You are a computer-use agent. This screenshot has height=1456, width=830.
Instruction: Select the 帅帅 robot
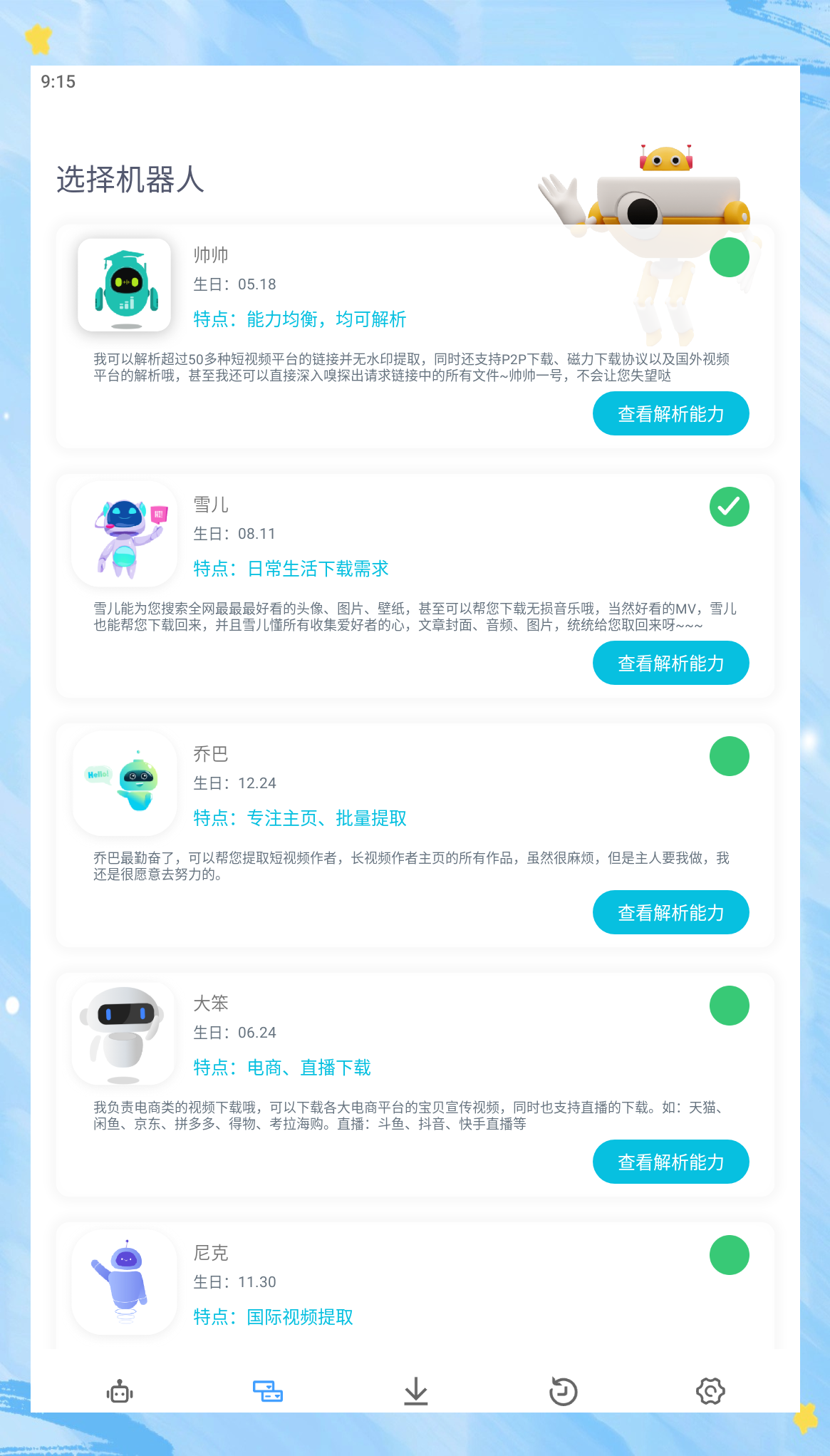point(729,257)
